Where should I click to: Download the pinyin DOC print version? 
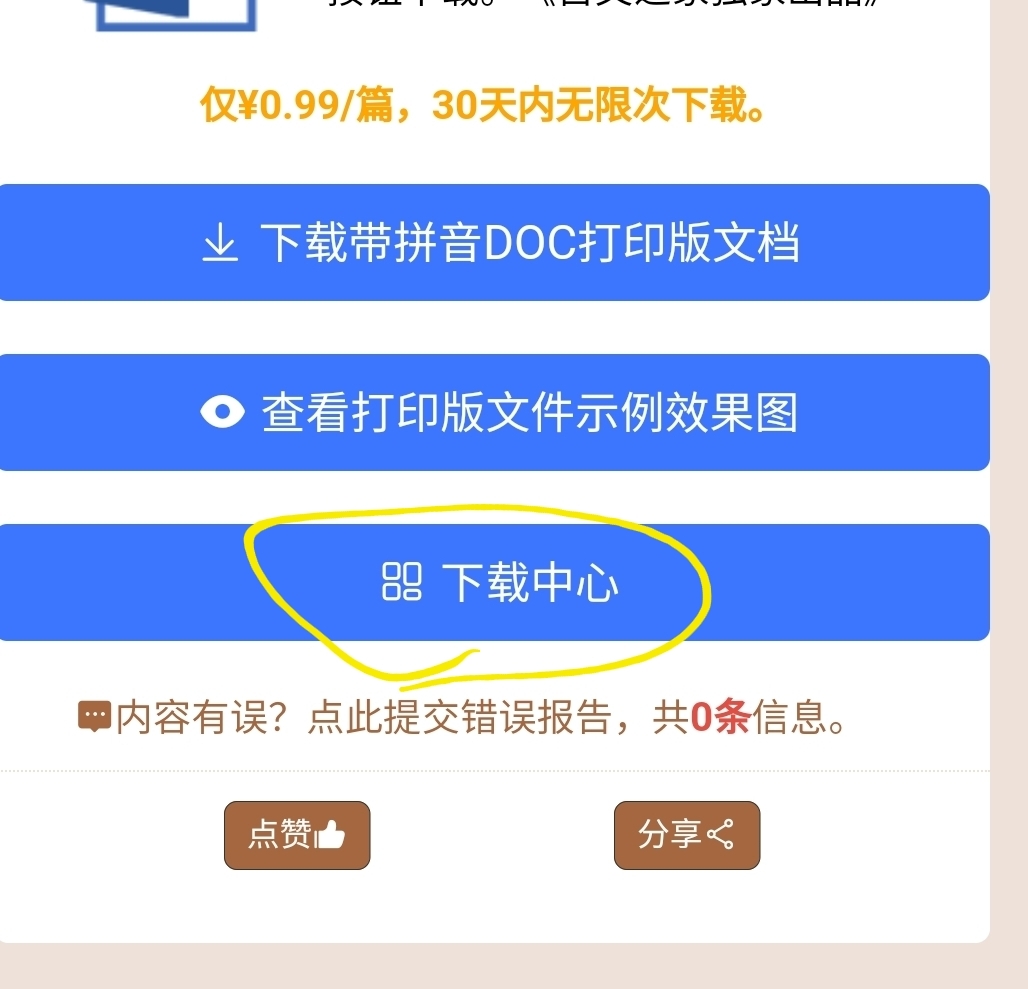coord(495,243)
